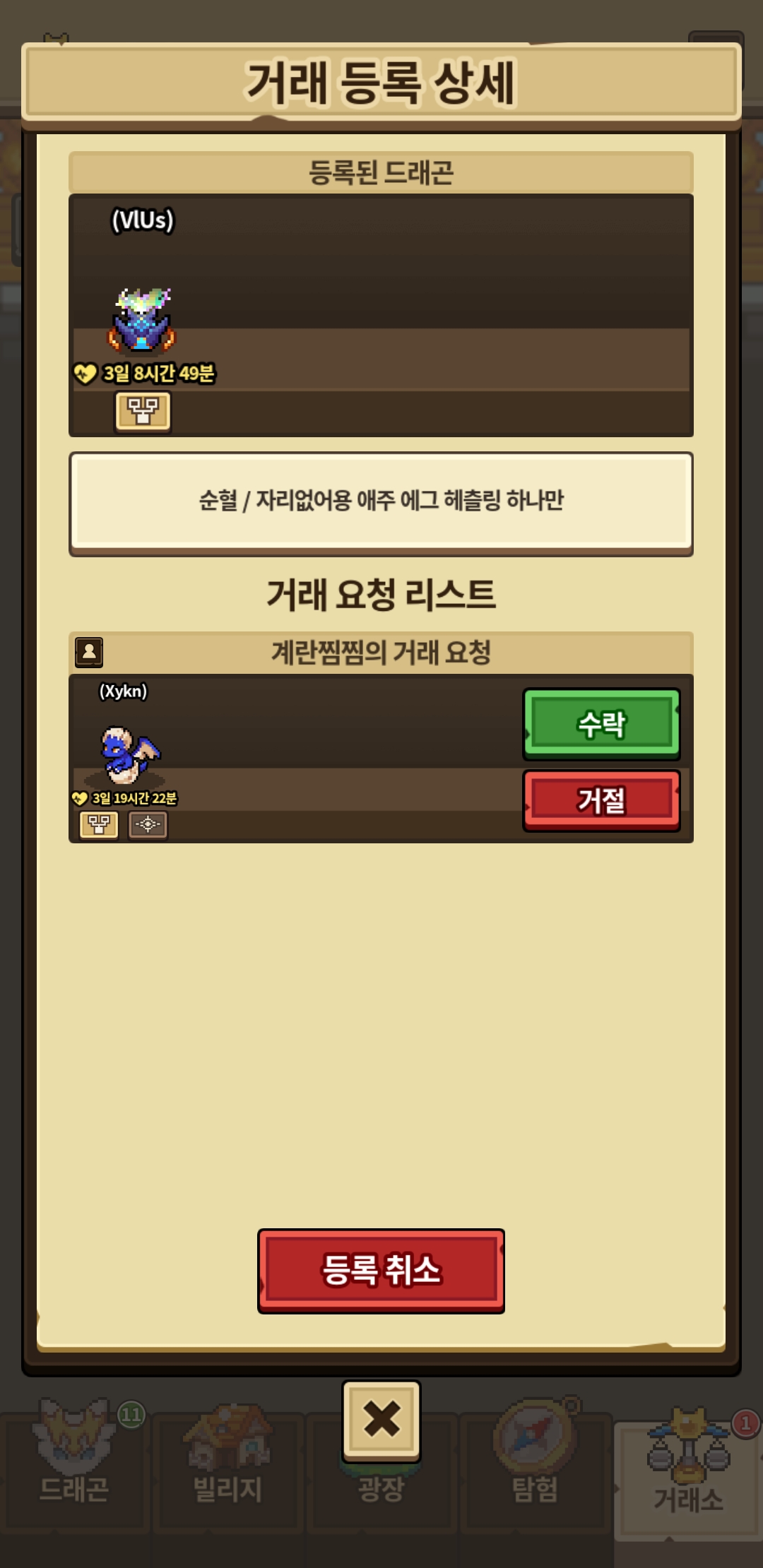763x1568 pixels.
Task: View the registered VlUs dragon
Action: pos(143,321)
